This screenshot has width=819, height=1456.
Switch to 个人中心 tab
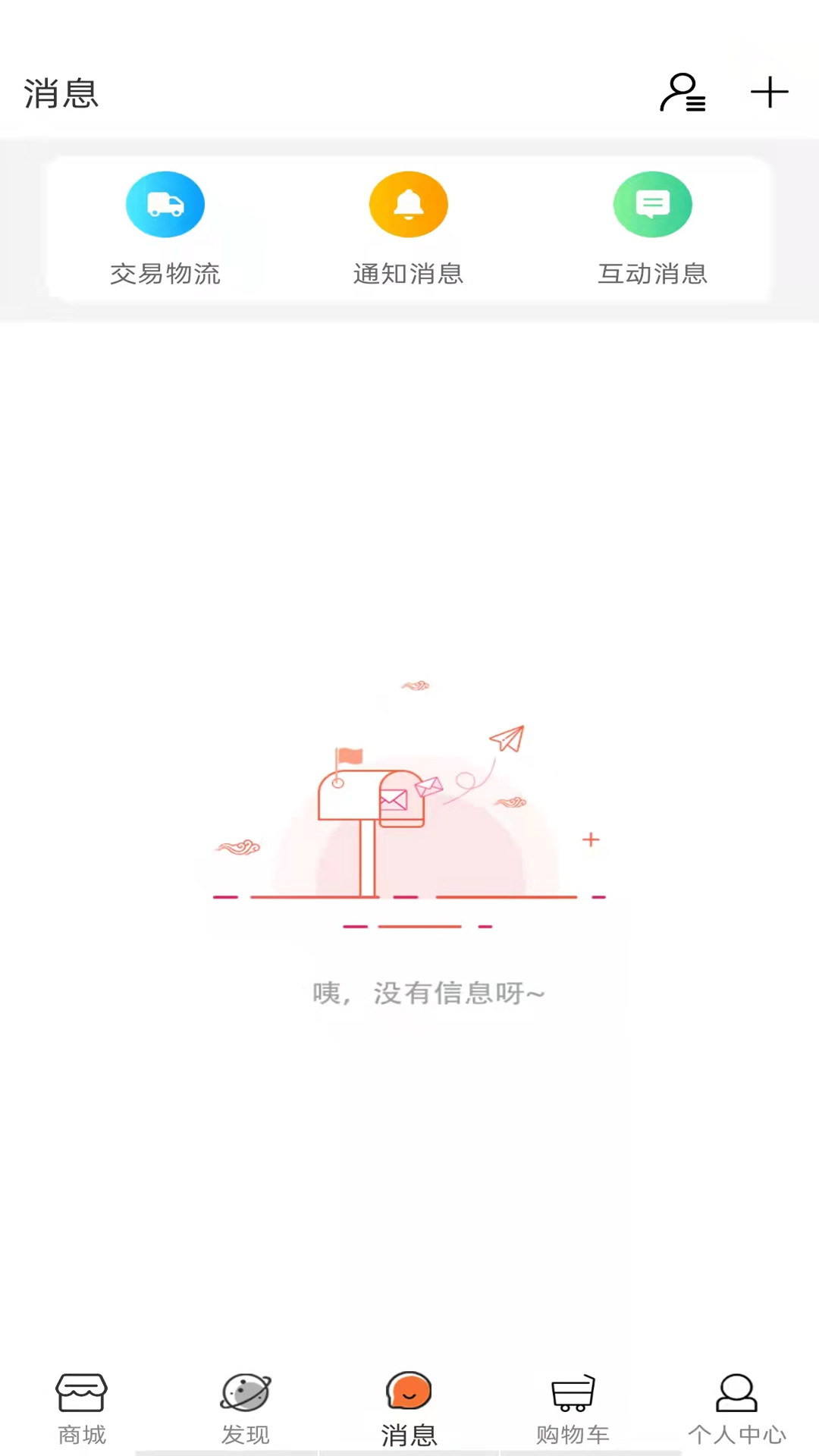click(736, 1409)
